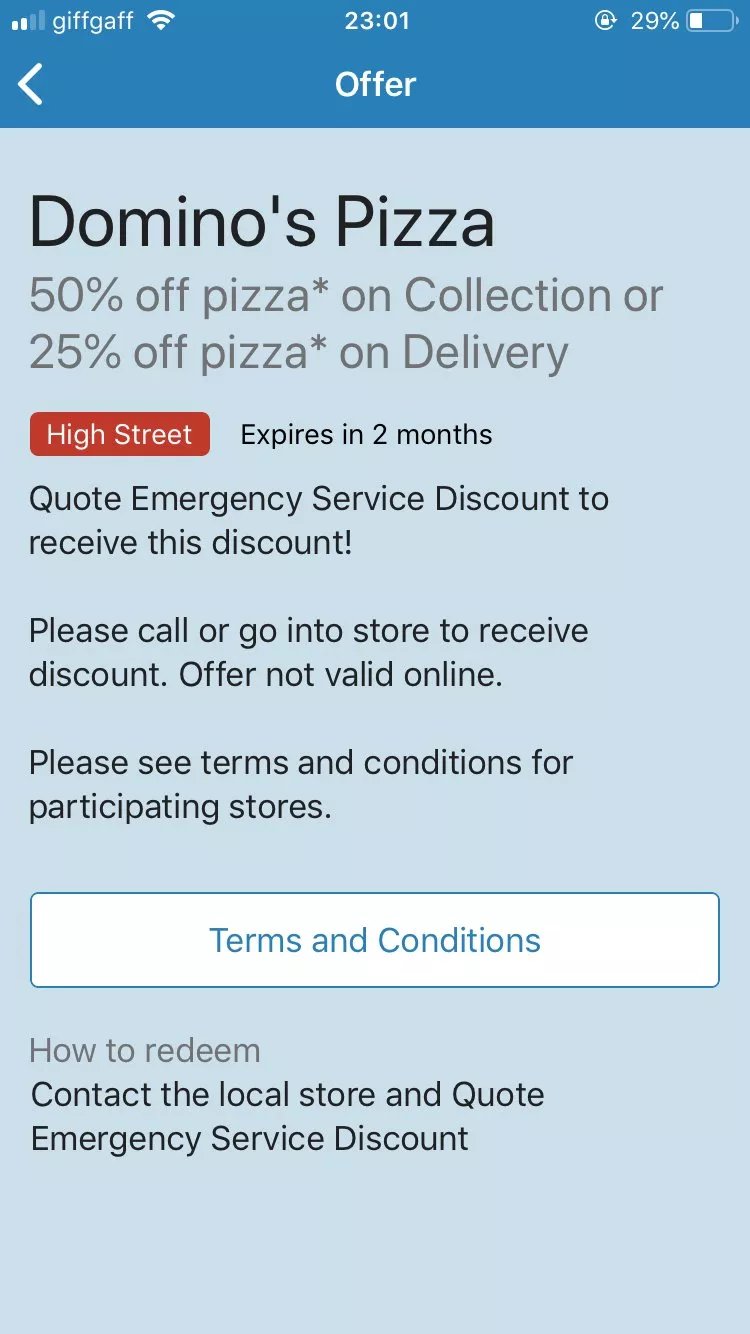
Task: Open the Terms and Conditions button
Action: coord(375,940)
